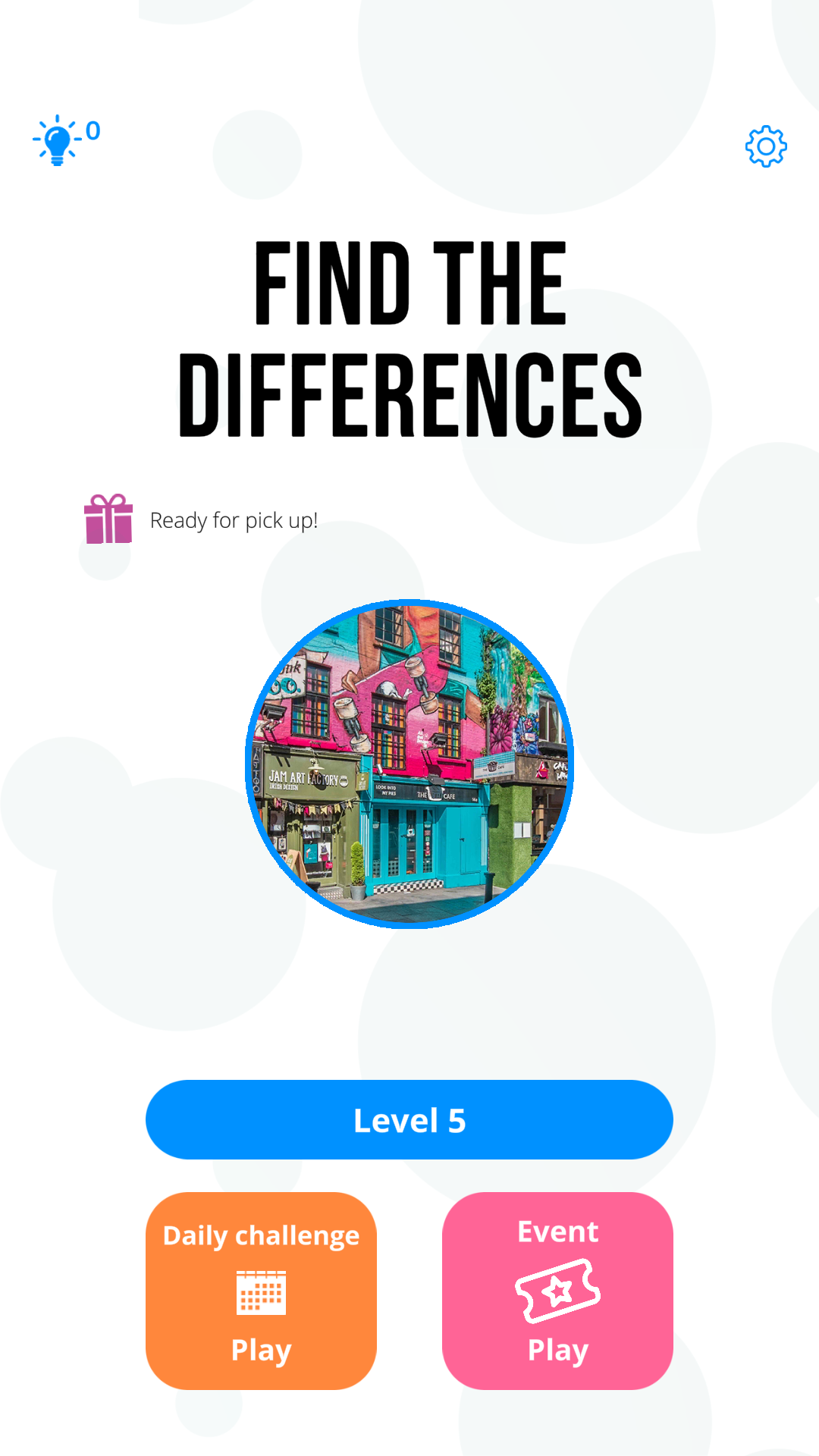
Task: Play the Event mode
Action: [557, 1291]
